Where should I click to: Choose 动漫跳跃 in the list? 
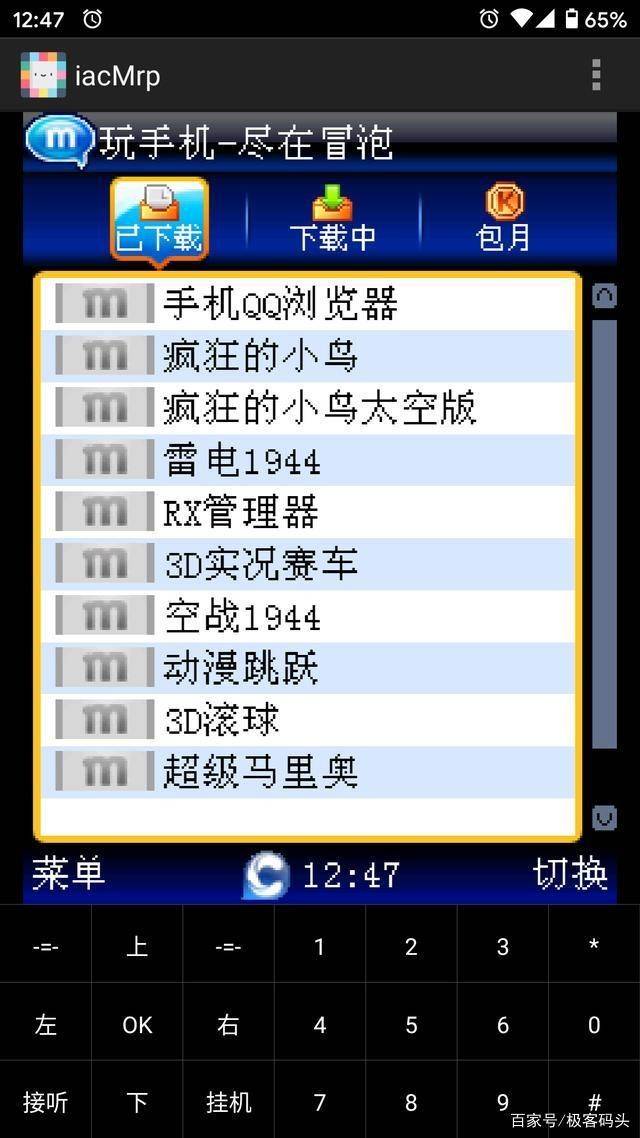coord(240,669)
